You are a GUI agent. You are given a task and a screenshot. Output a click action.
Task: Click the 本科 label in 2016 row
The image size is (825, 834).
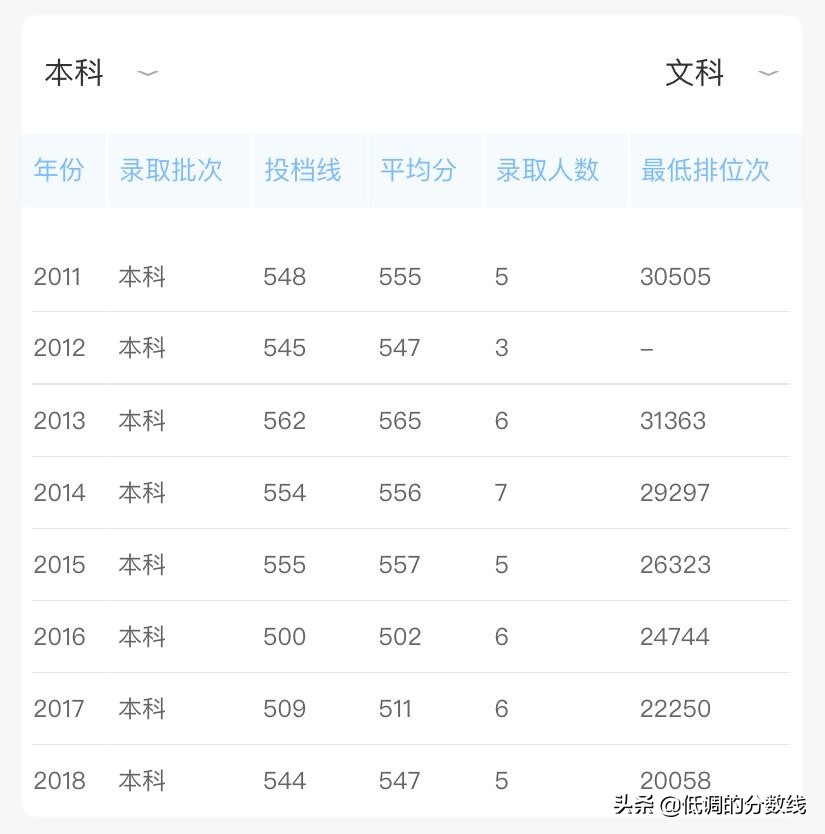pyautogui.click(x=142, y=637)
